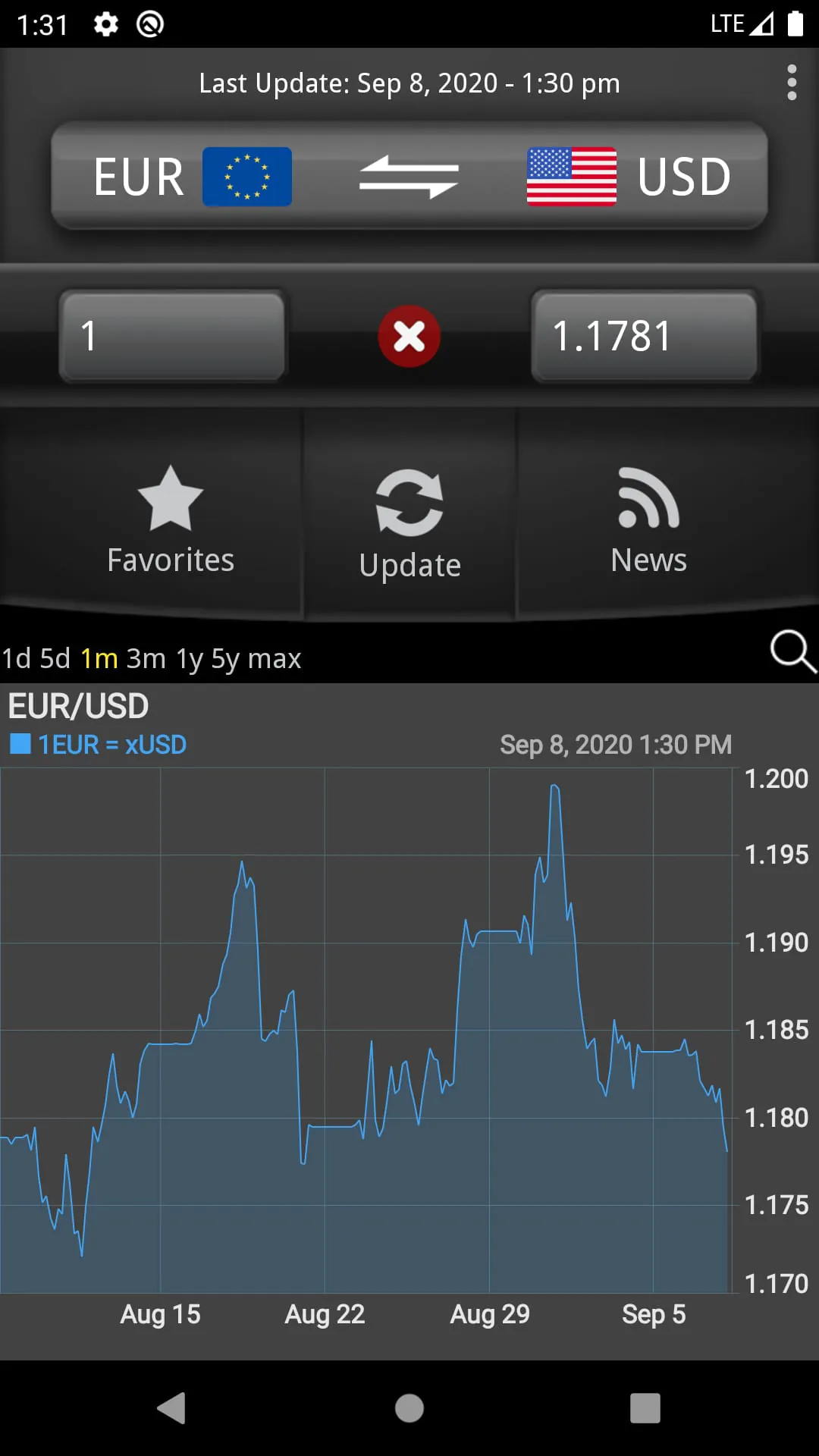Select the Favorites star icon

pyautogui.click(x=170, y=497)
